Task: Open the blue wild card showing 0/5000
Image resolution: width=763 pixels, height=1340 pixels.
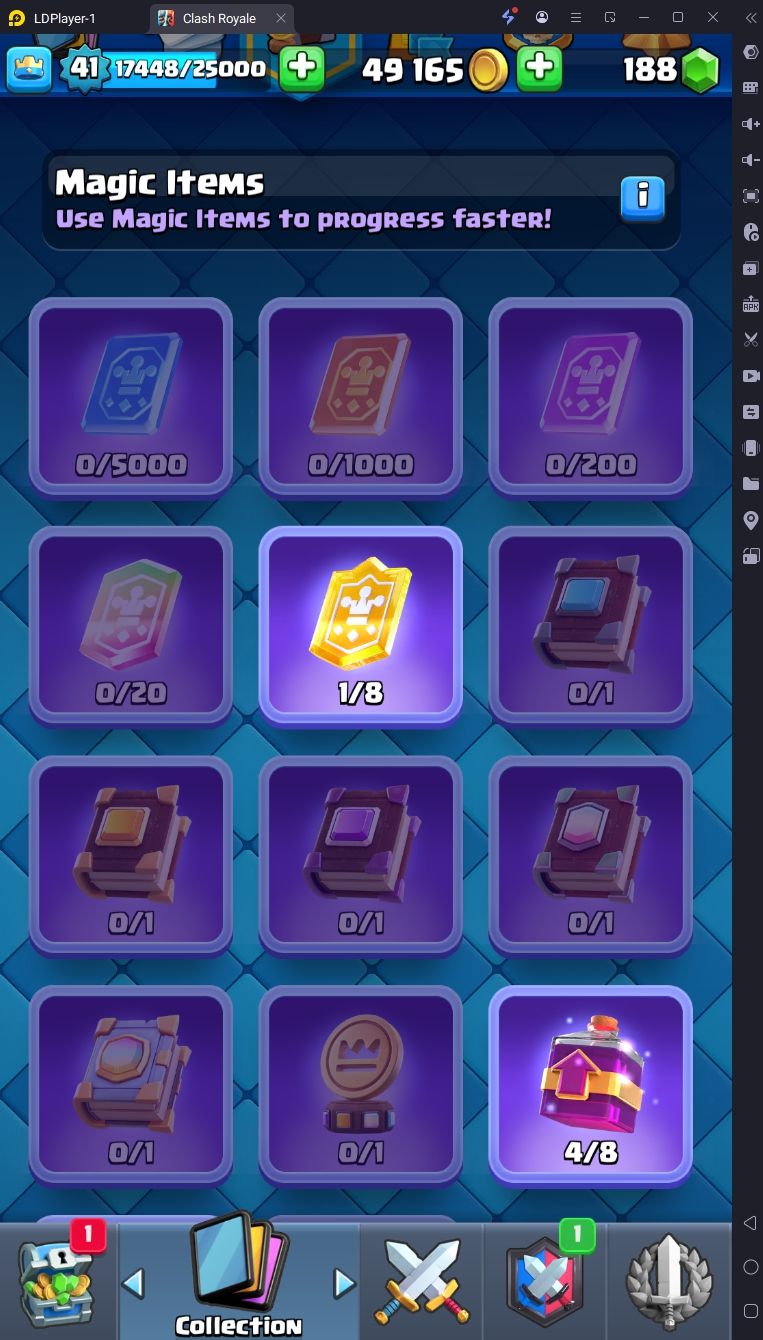Action: [131, 395]
